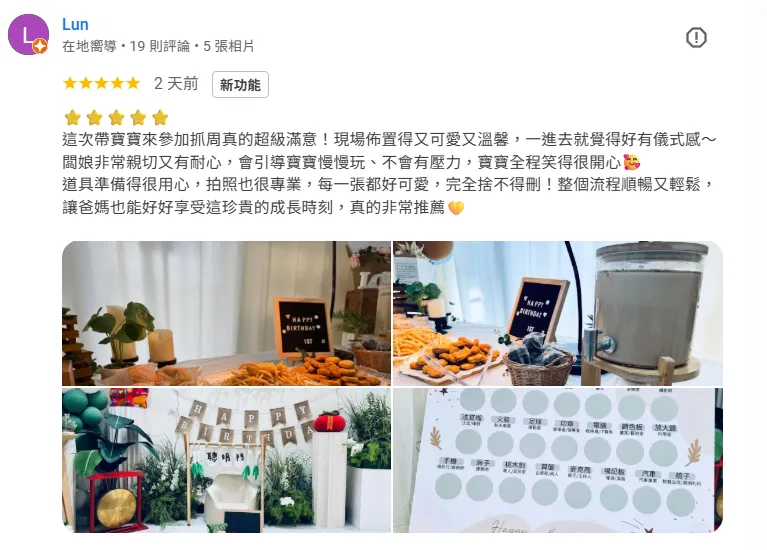View the photo of the item grid chart
Viewport: 767px width, 550px height.
point(557,460)
